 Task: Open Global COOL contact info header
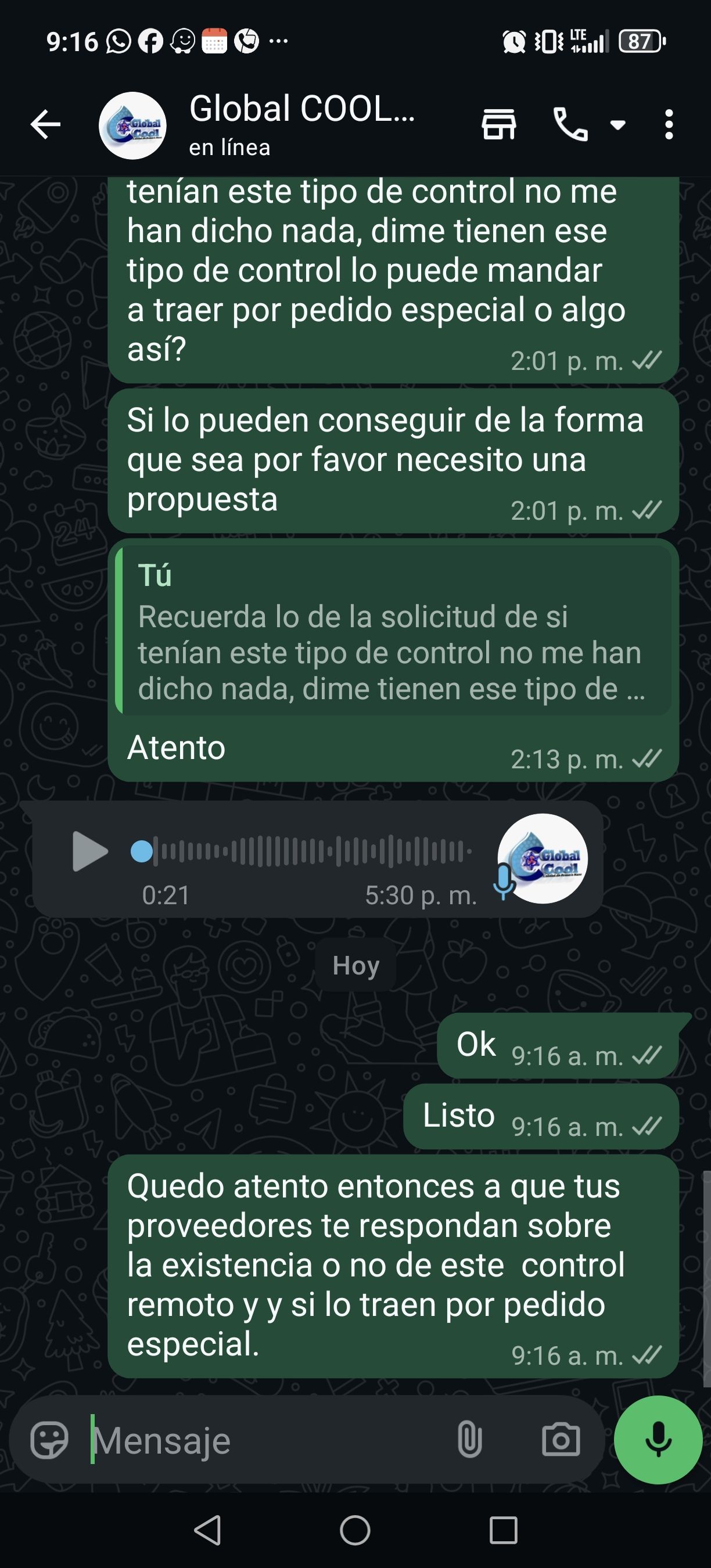(x=303, y=124)
